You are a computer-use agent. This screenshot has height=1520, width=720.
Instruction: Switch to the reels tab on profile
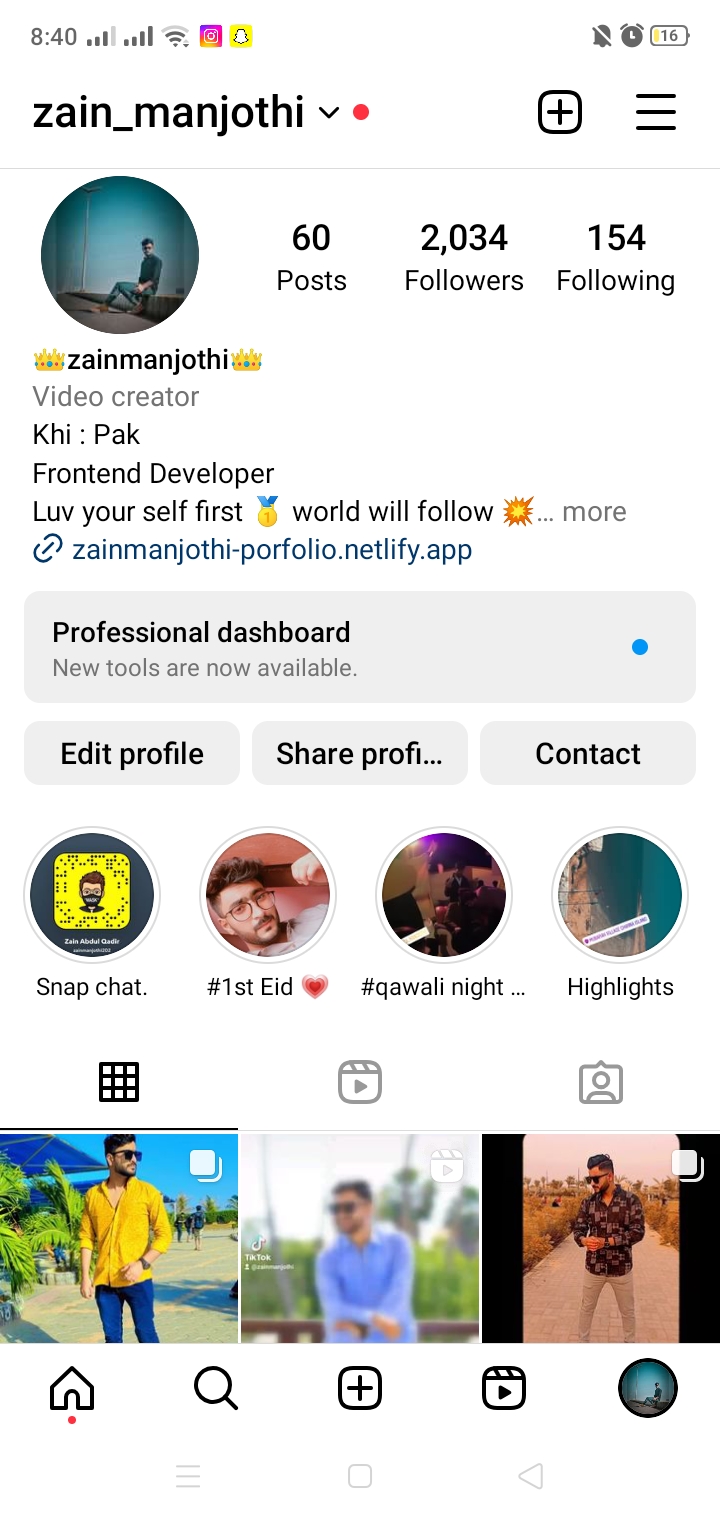tap(360, 1082)
